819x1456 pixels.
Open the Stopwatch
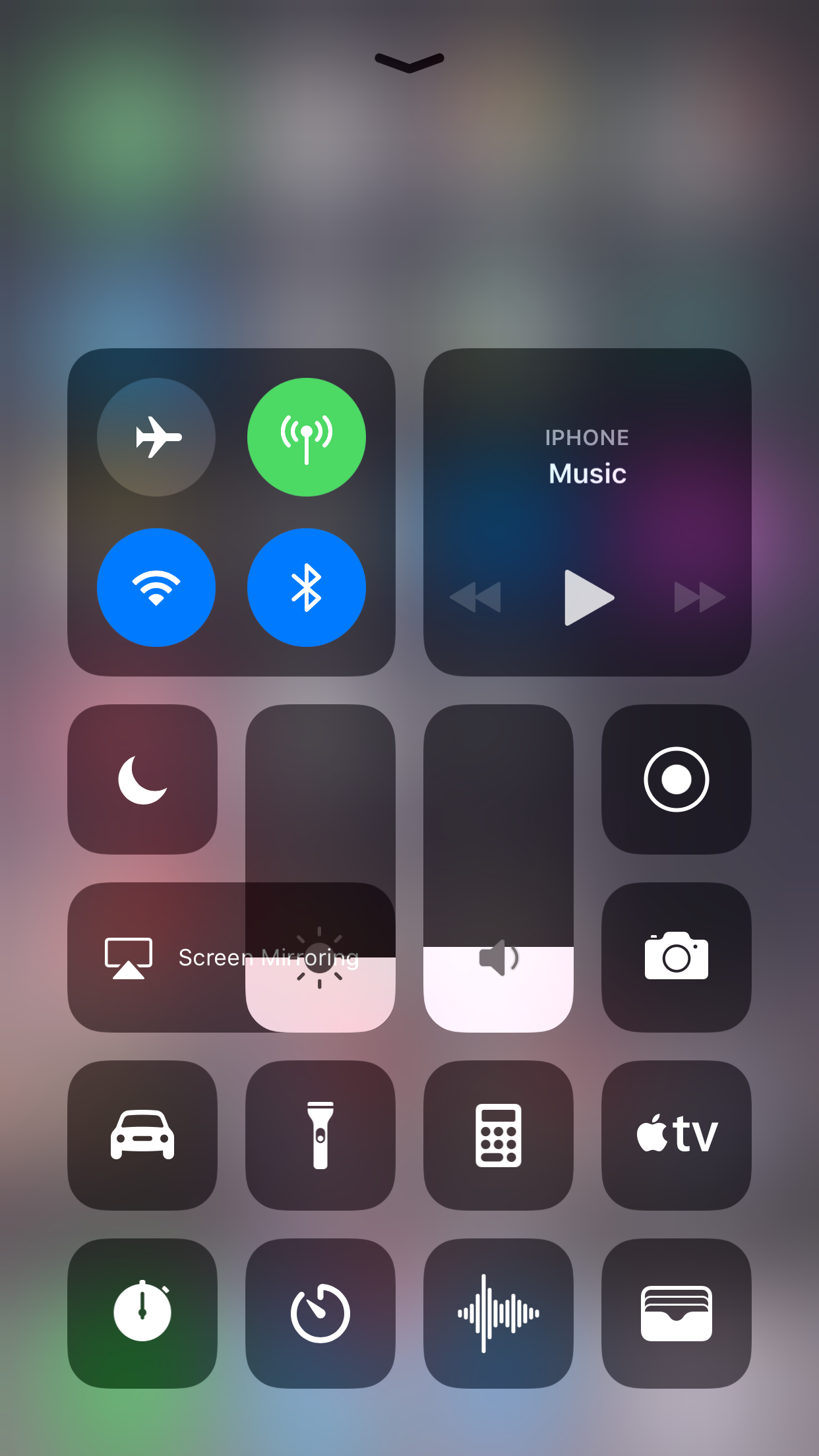[x=142, y=1314]
